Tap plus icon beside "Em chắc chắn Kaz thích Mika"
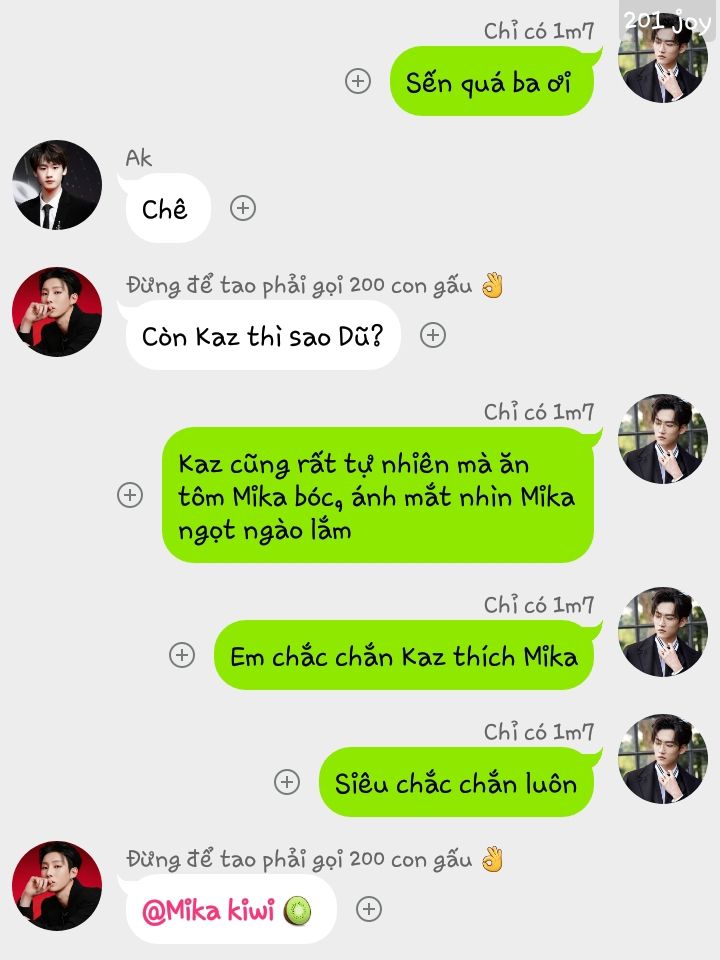 pos(182,655)
